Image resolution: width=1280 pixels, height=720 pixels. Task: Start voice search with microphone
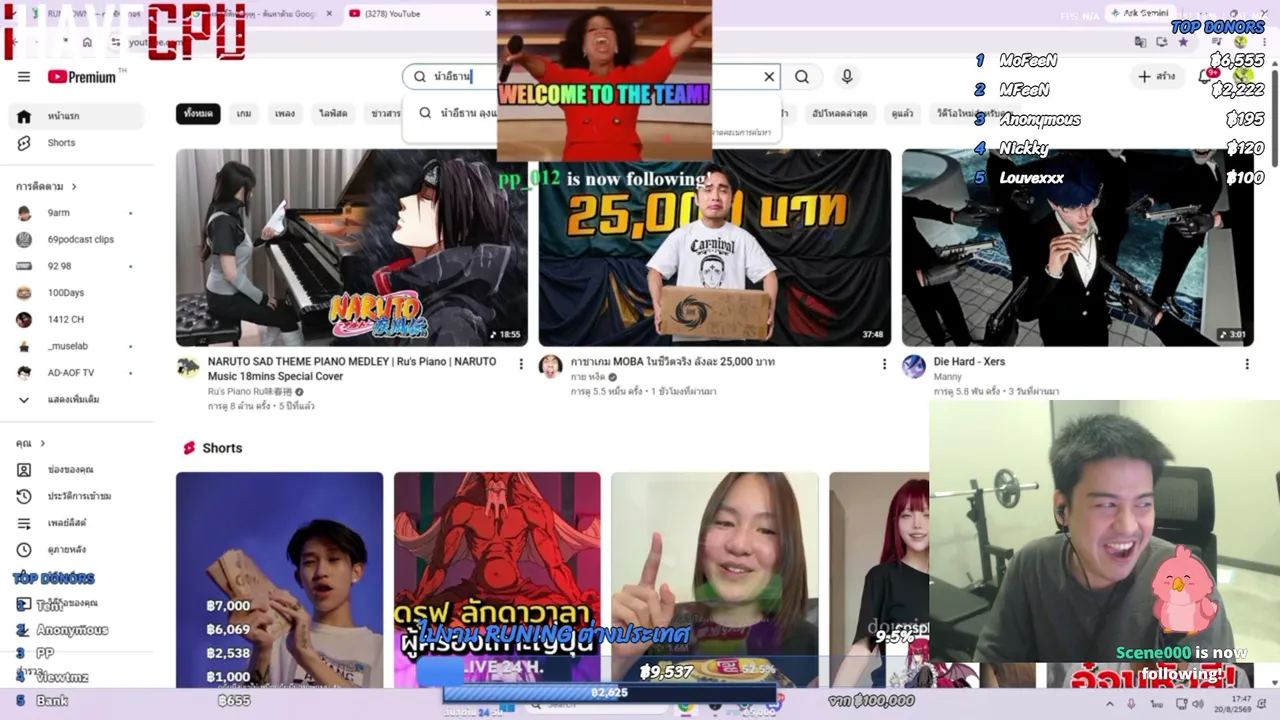[x=847, y=77]
